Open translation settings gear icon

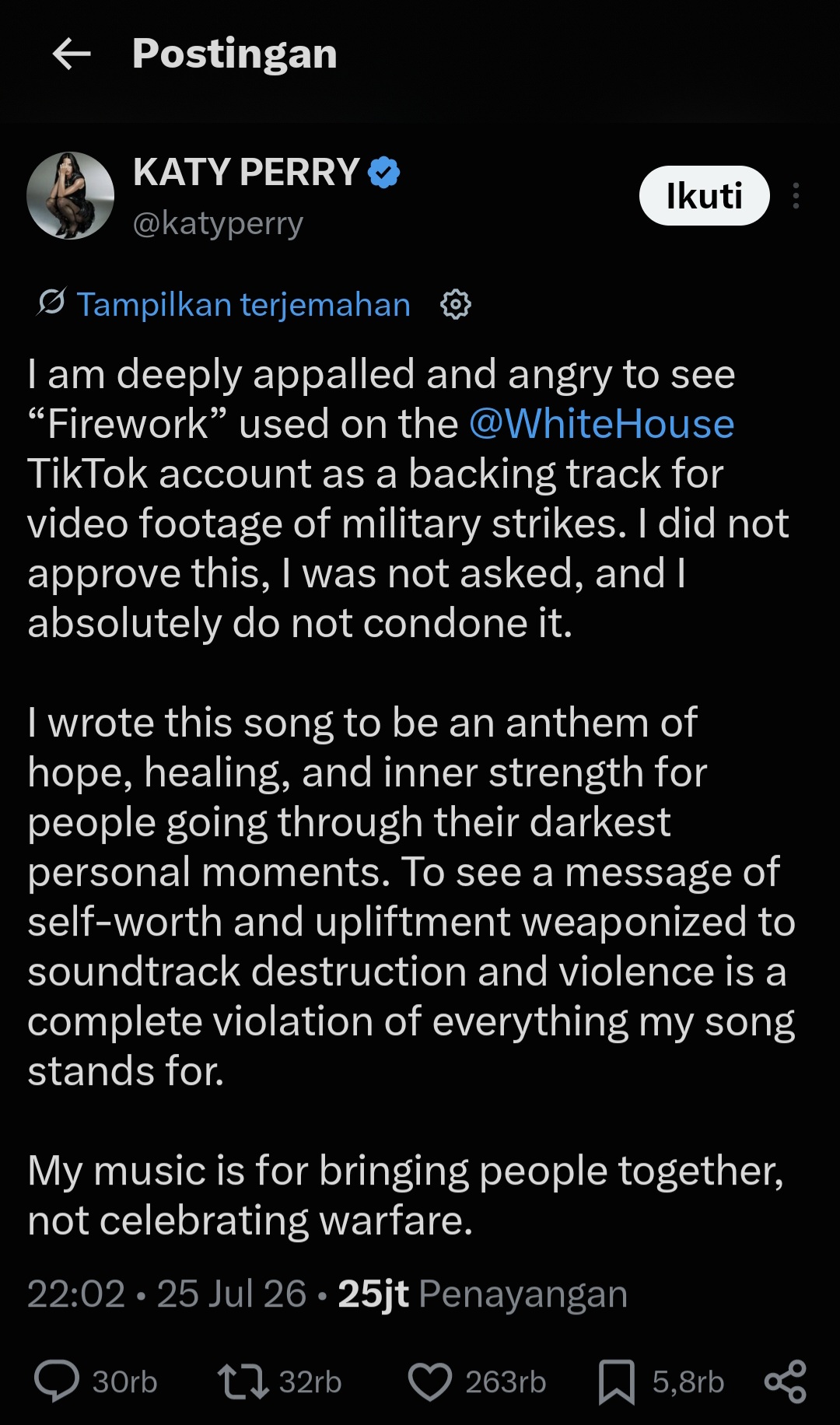pos(456,304)
